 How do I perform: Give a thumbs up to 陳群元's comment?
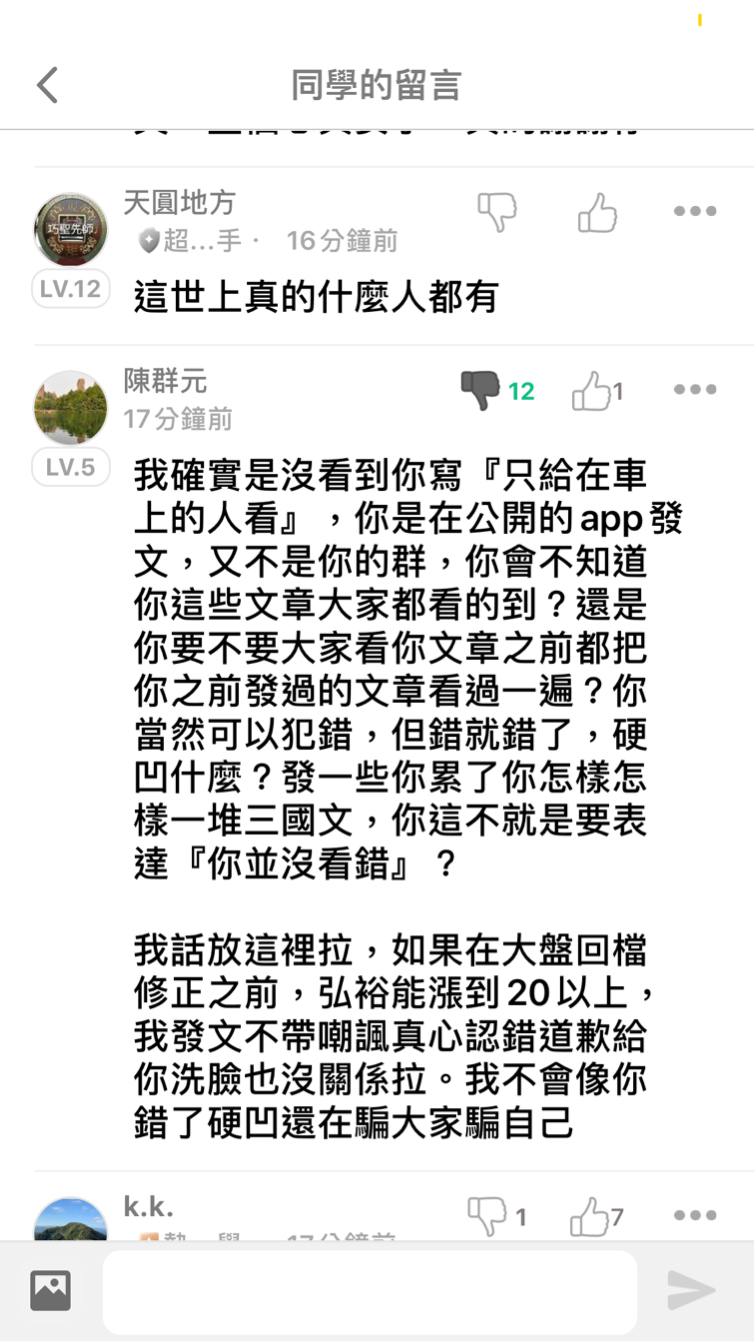tap(591, 391)
